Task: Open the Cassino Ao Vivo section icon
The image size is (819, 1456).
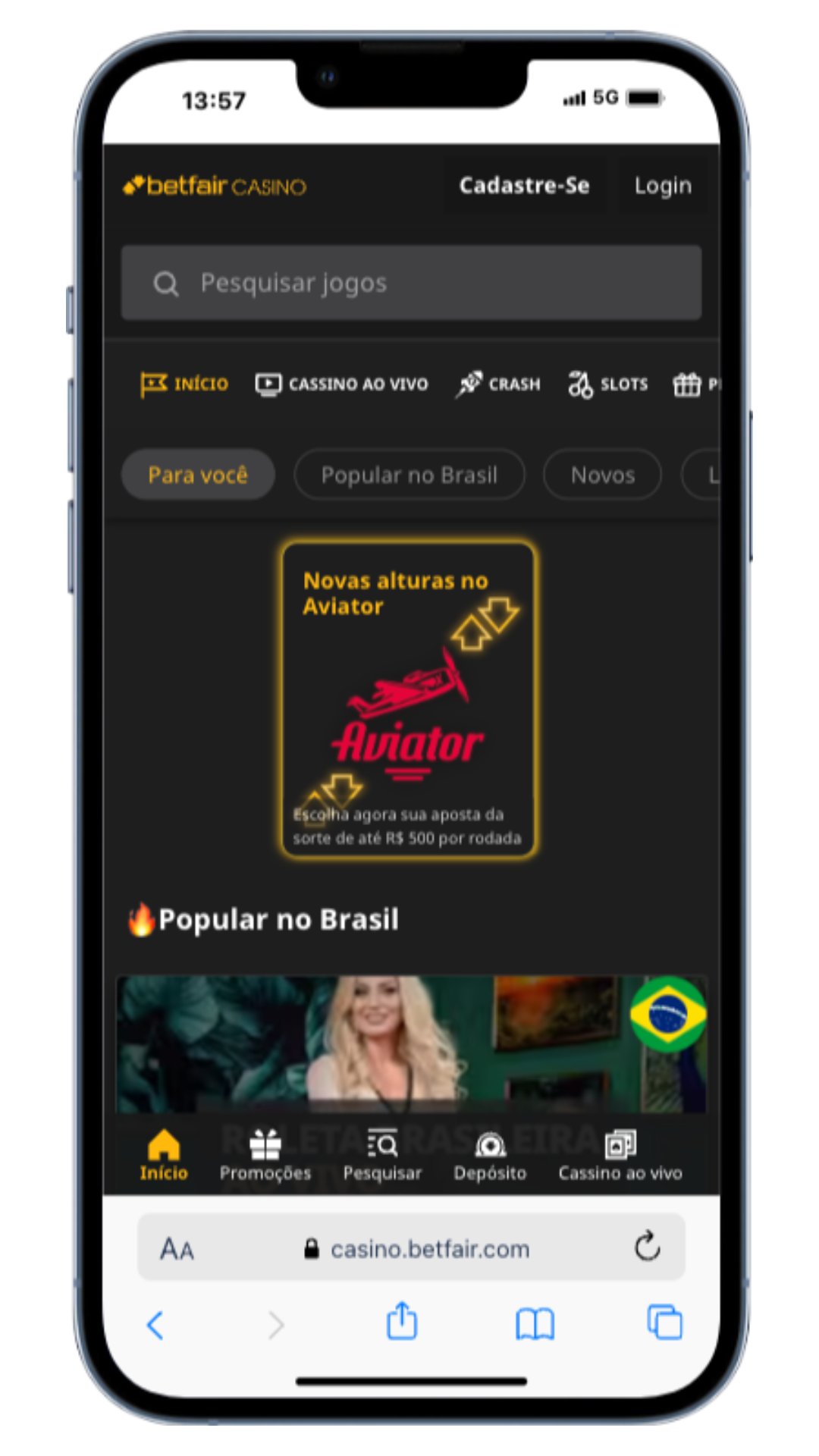Action: pos(267,384)
